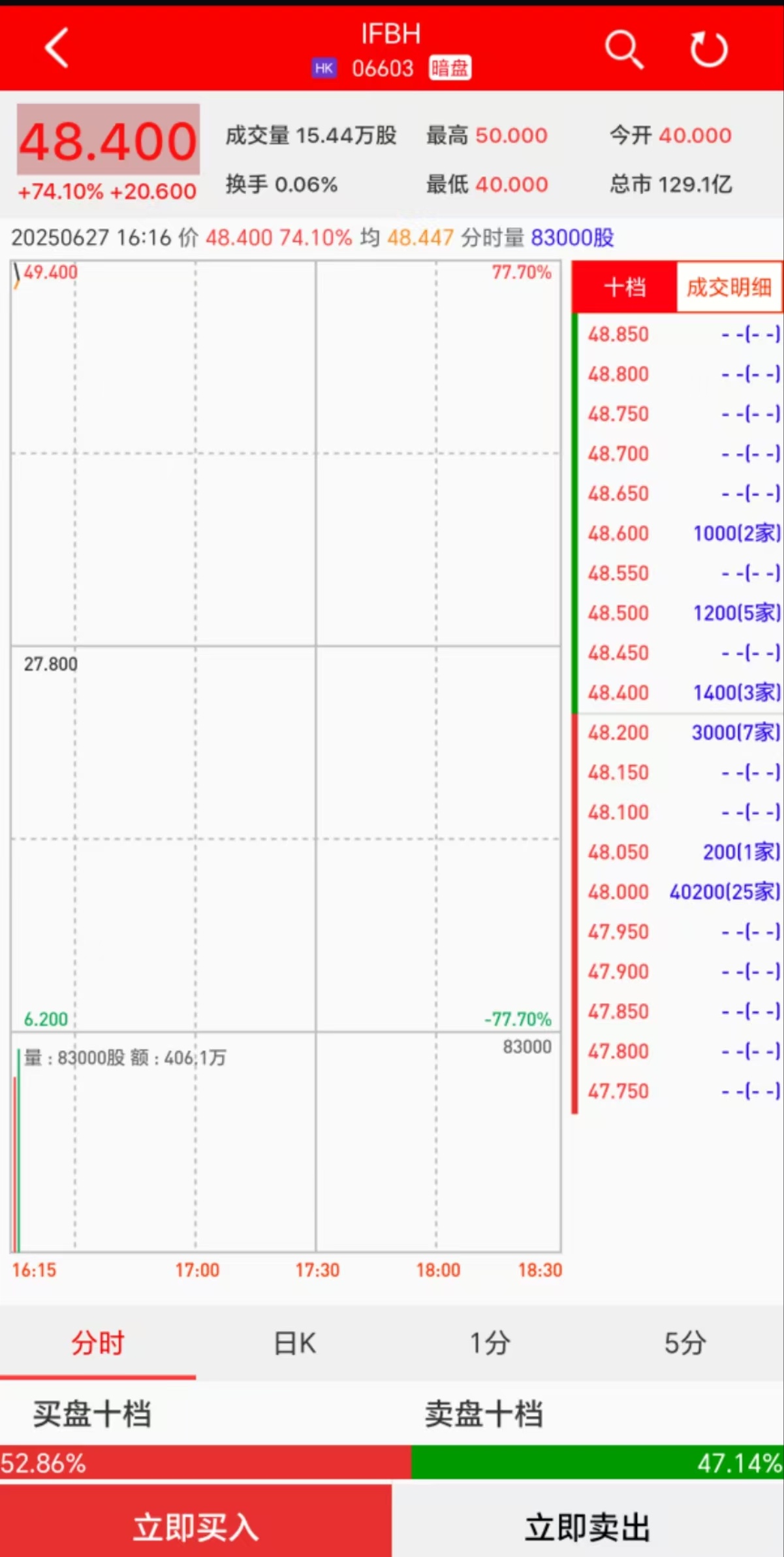Switch to the 日K chart

point(294,1343)
